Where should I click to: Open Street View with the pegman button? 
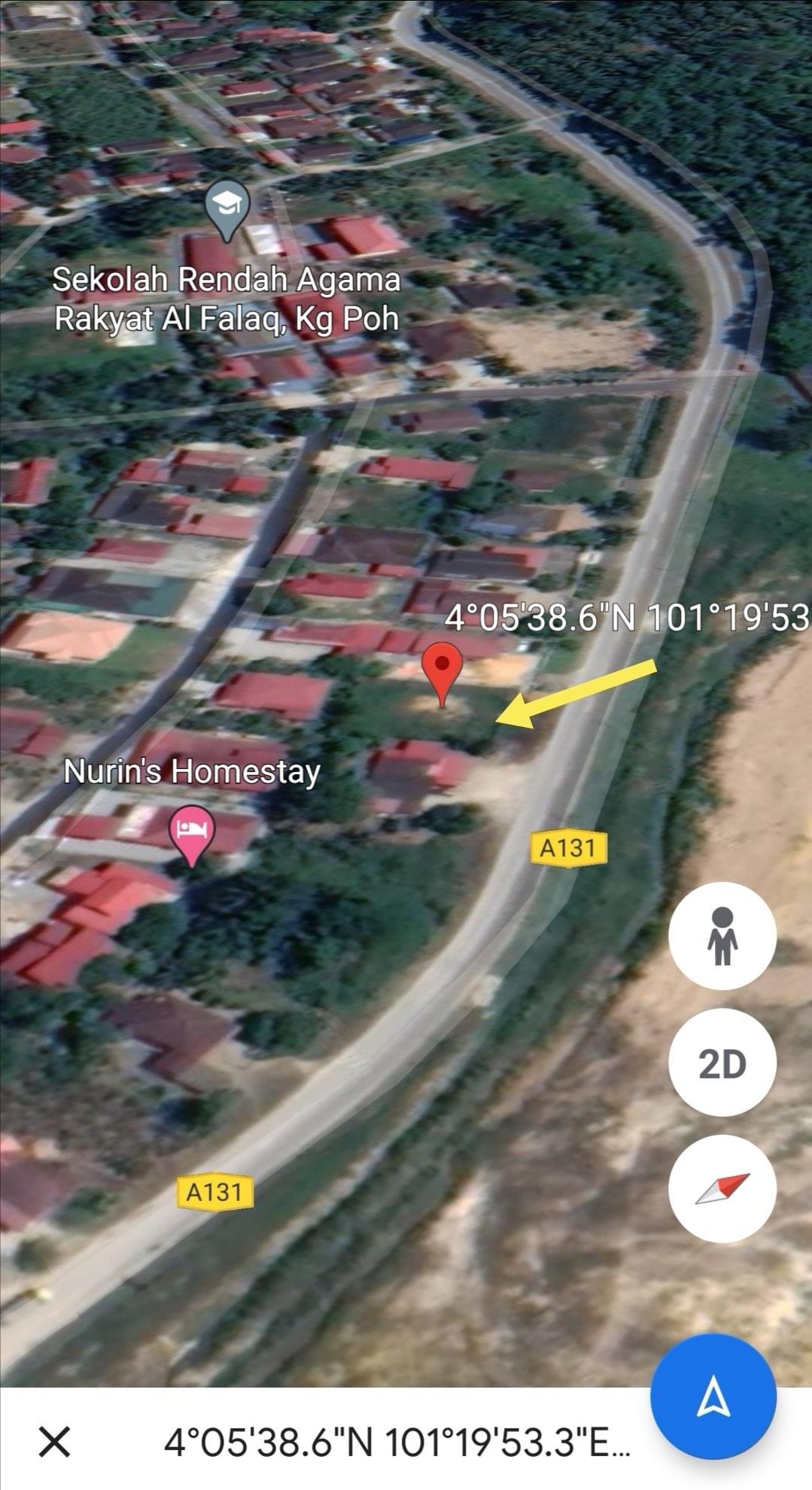[x=722, y=935]
